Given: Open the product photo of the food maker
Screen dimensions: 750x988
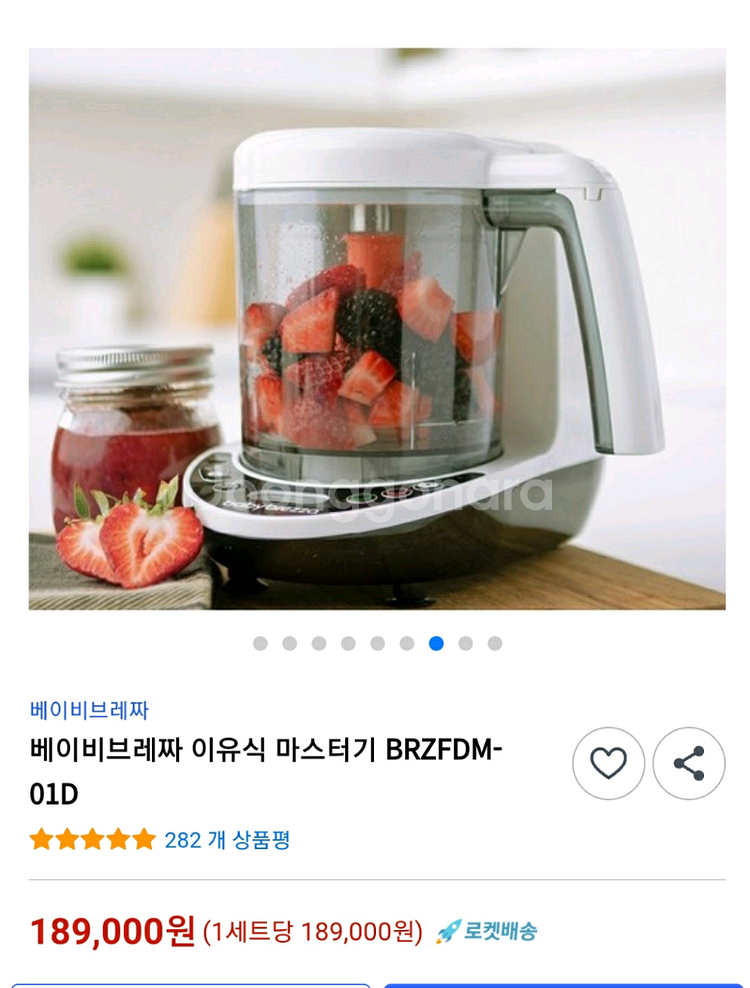Looking at the screenshot, I should point(377,329).
